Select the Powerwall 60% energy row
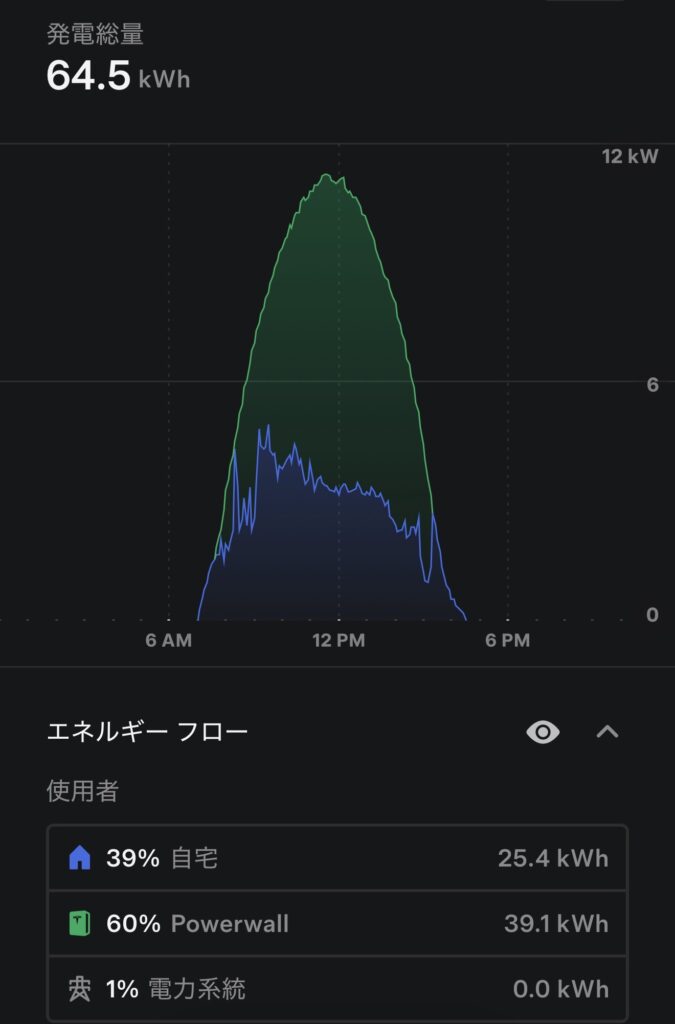The height and width of the screenshot is (1024, 675). [337, 924]
